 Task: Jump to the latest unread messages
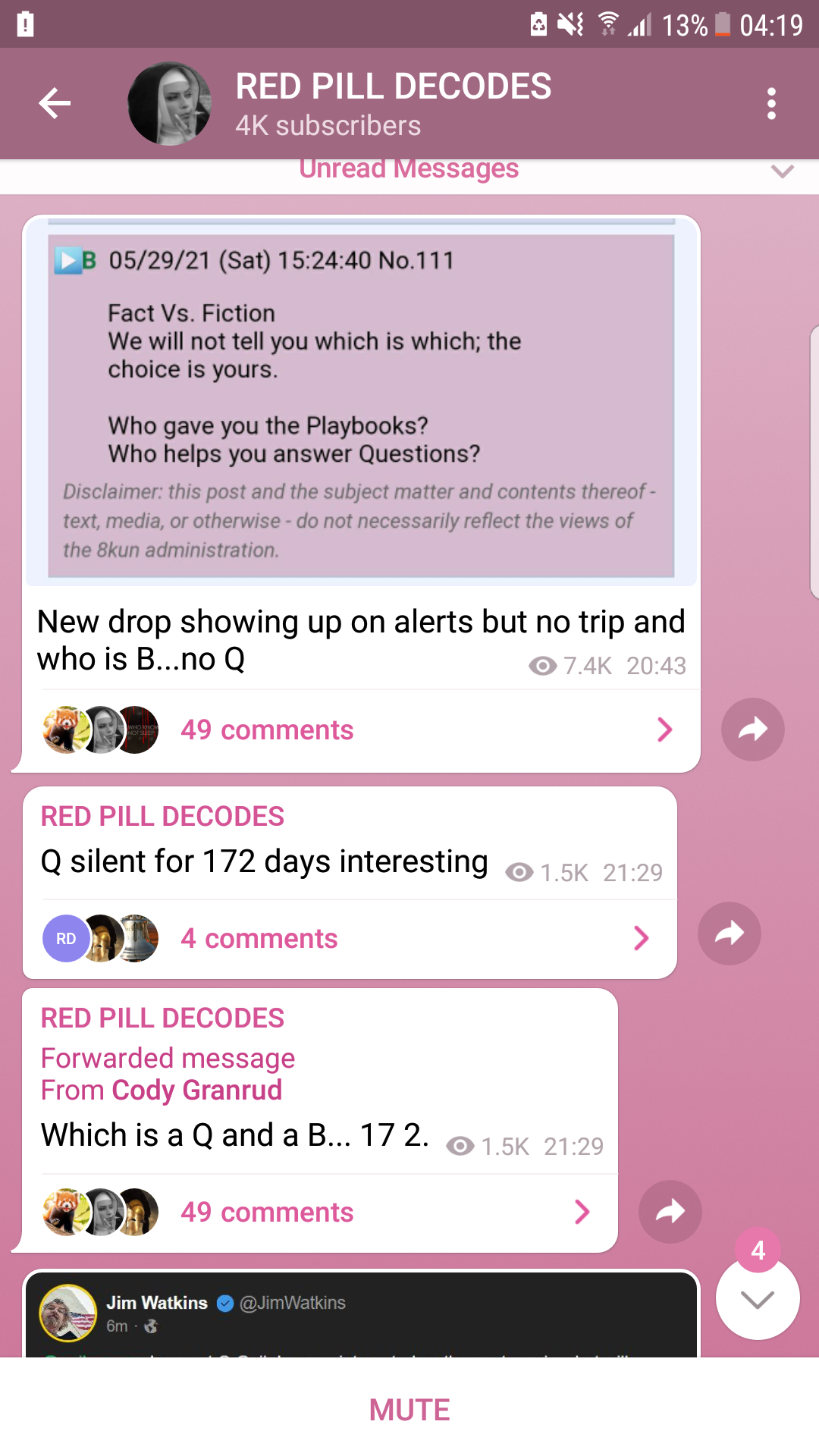pyautogui.click(x=758, y=1299)
